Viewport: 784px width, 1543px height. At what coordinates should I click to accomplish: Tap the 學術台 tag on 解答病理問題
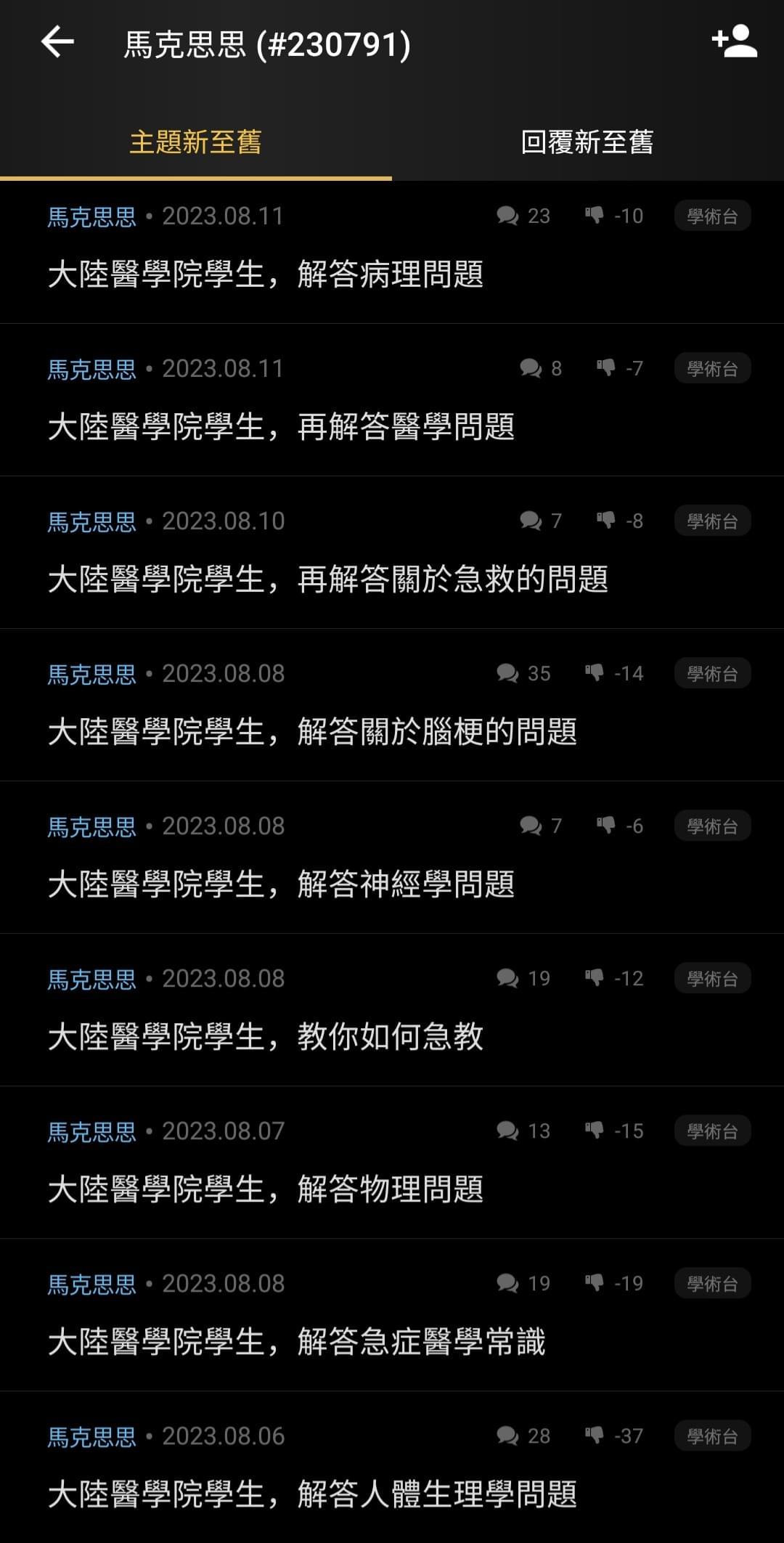click(712, 216)
